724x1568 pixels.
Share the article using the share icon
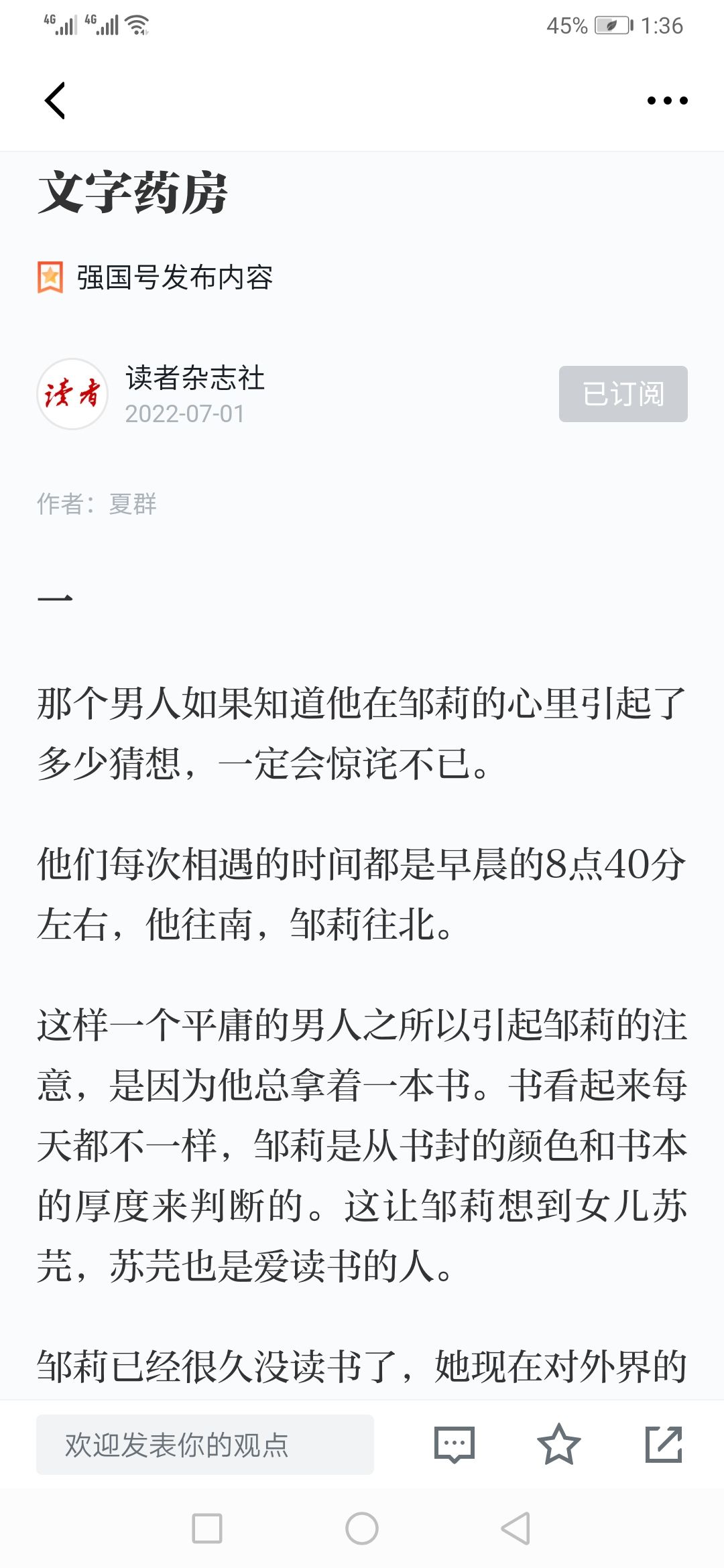664,1444
